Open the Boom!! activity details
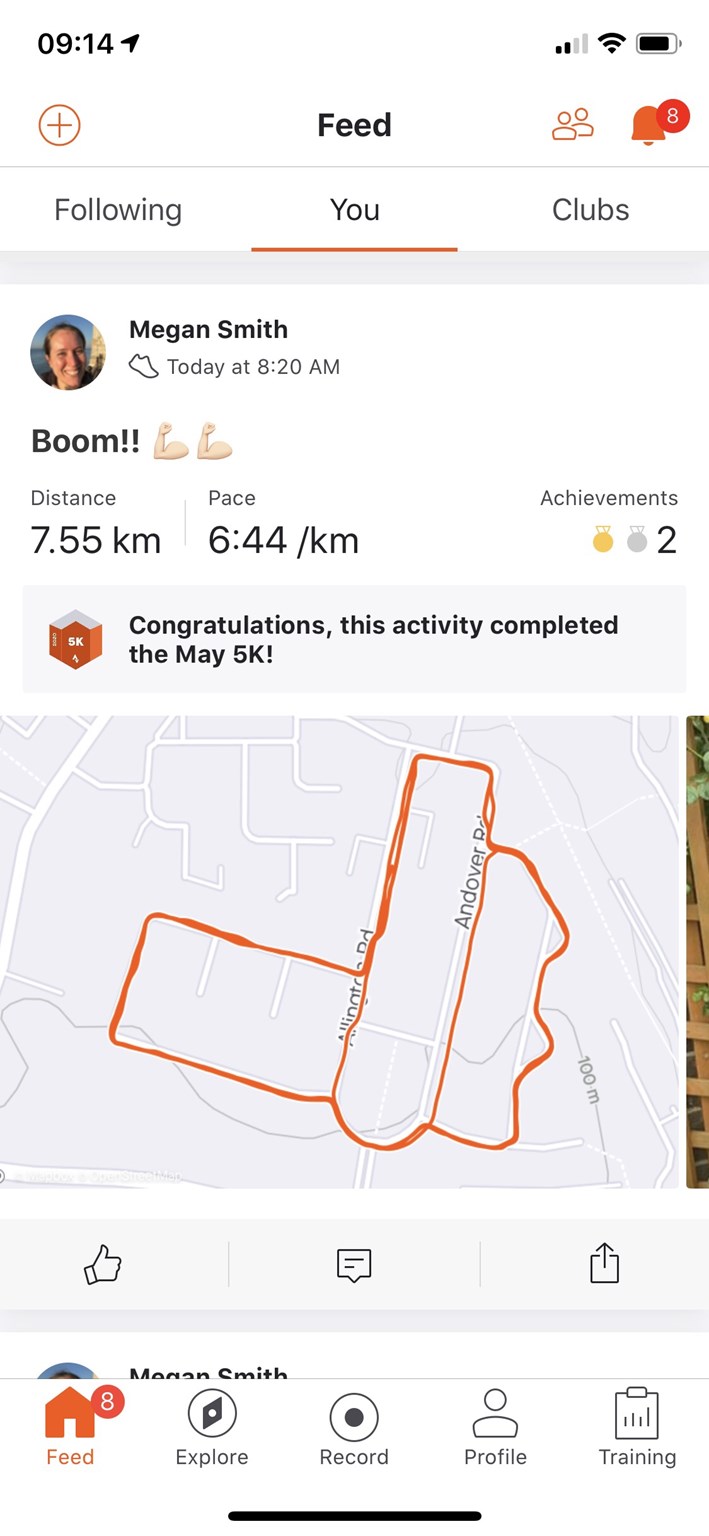Viewport: 709px width, 1536px height. (87, 441)
